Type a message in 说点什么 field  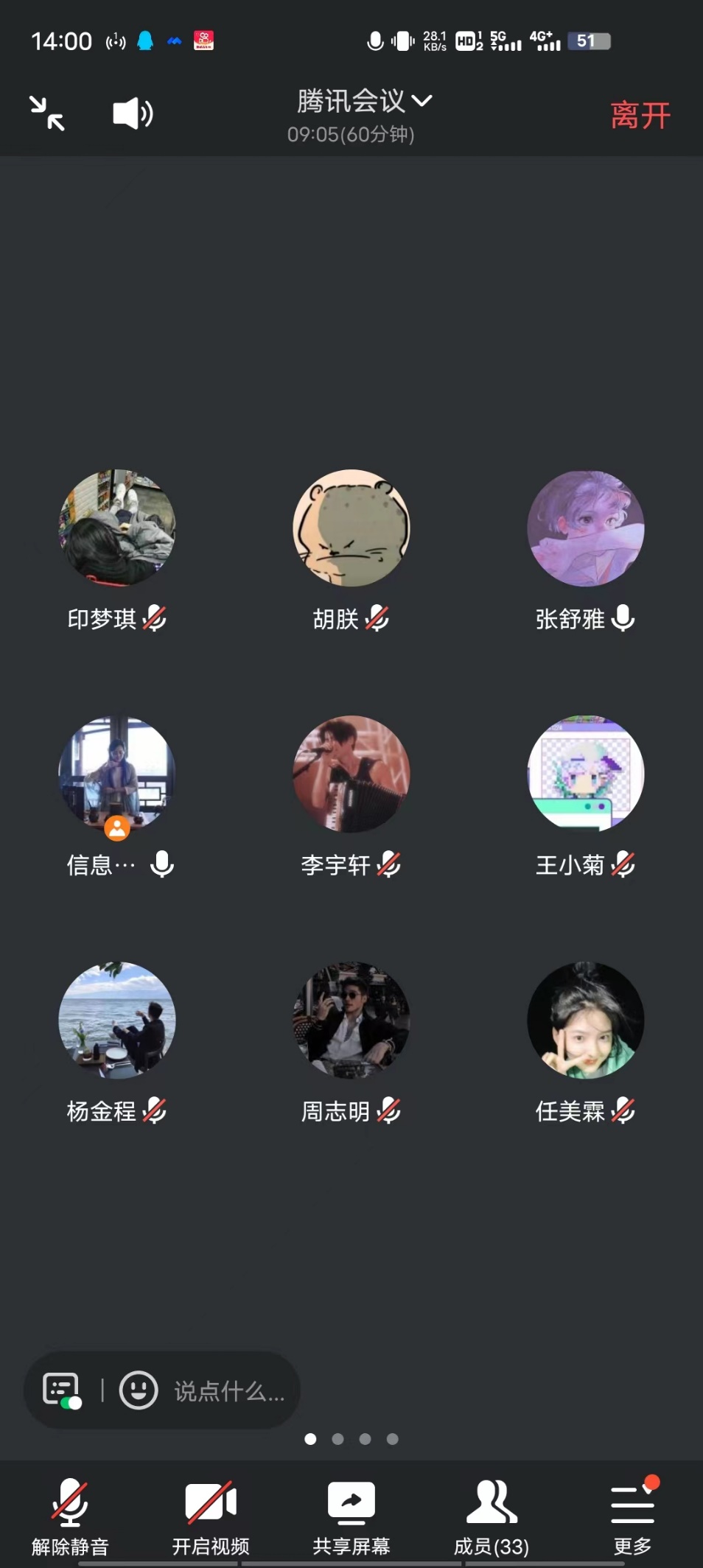click(228, 1391)
